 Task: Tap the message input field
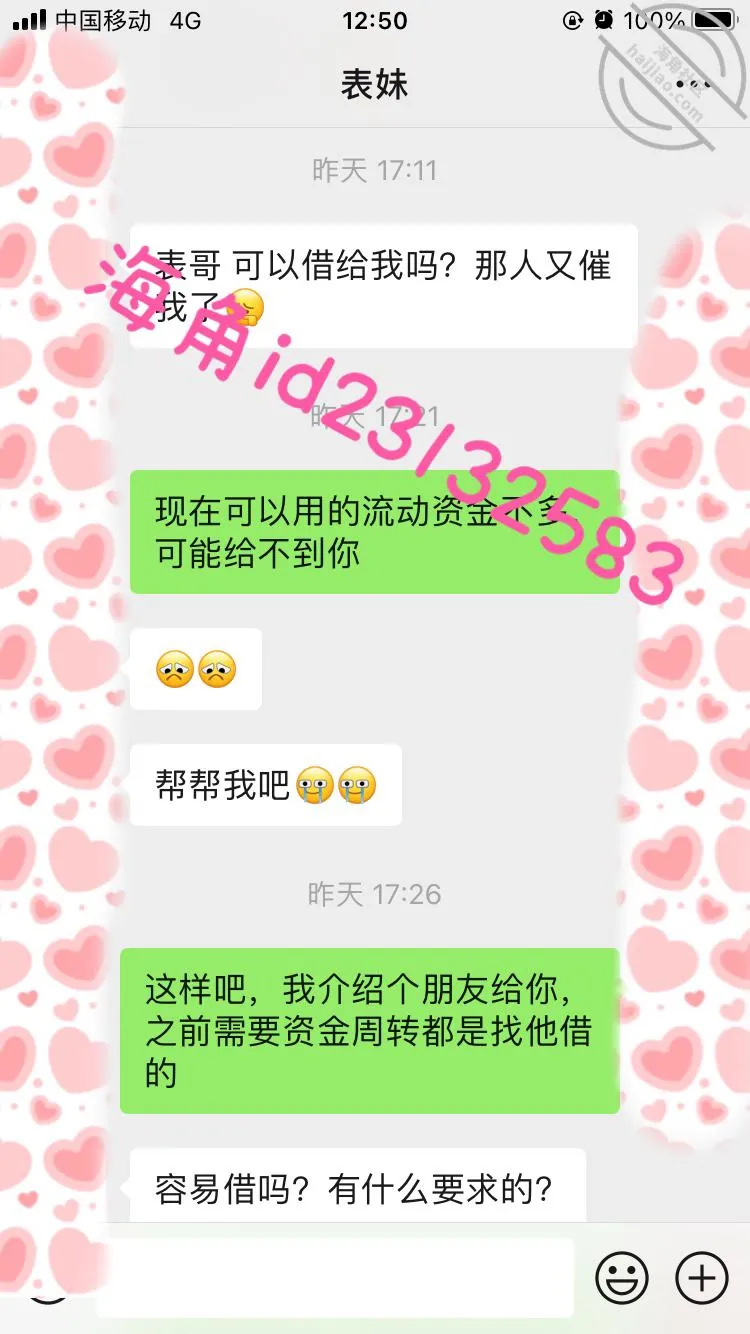(x=335, y=1277)
